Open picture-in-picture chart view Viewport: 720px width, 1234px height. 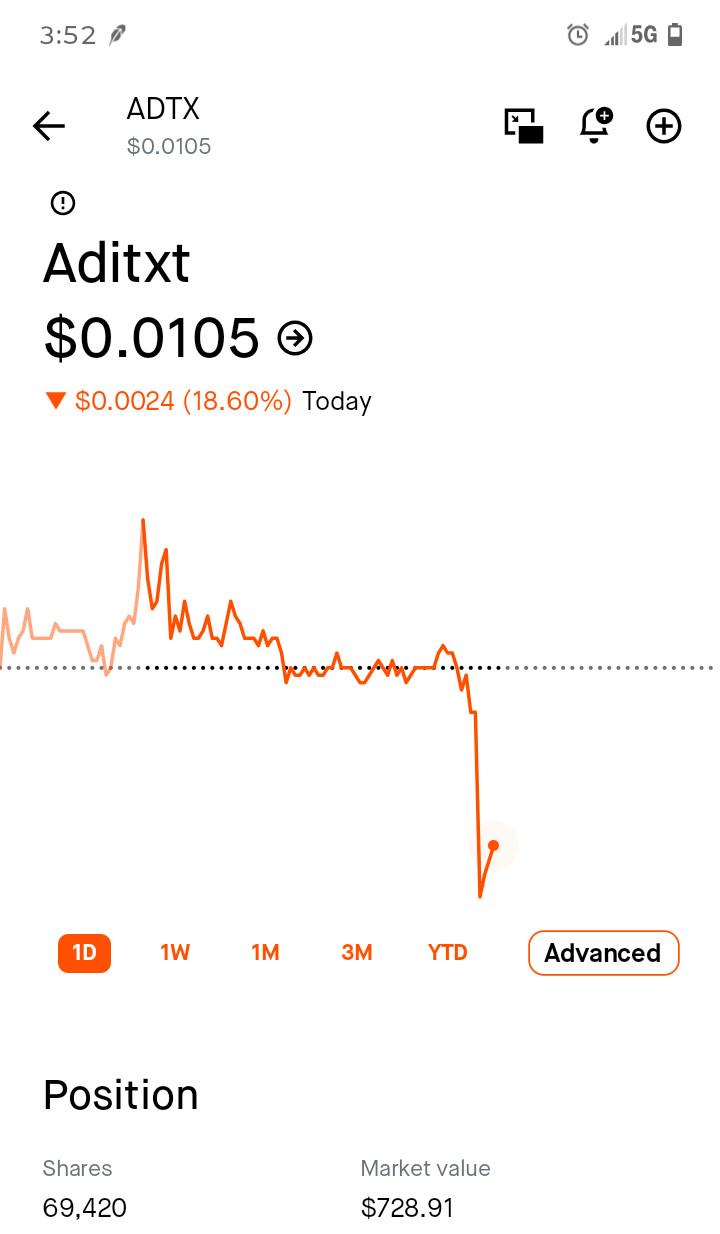[x=524, y=126]
